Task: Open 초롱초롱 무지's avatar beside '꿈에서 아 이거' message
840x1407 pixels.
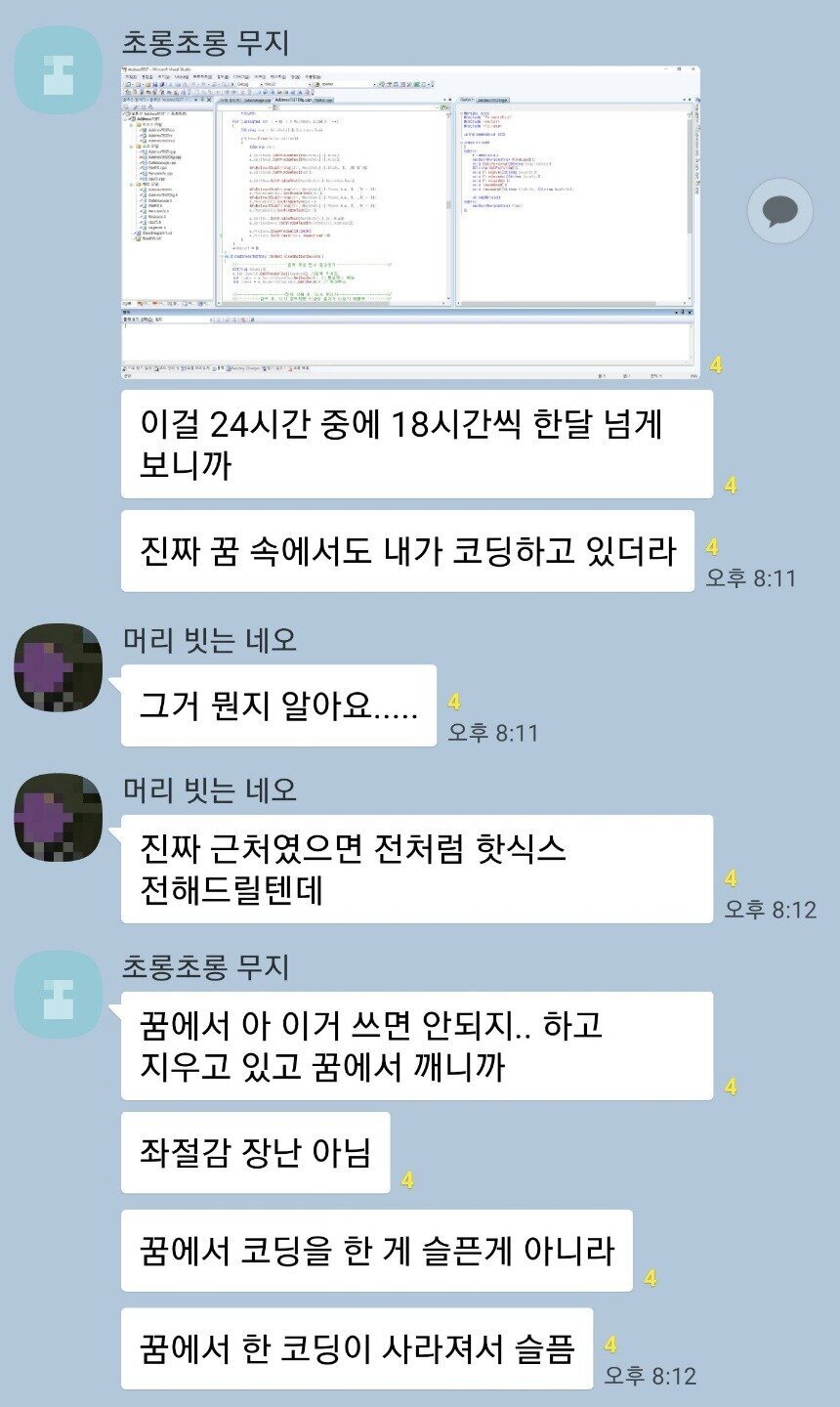Action: click(x=59, y=995)
